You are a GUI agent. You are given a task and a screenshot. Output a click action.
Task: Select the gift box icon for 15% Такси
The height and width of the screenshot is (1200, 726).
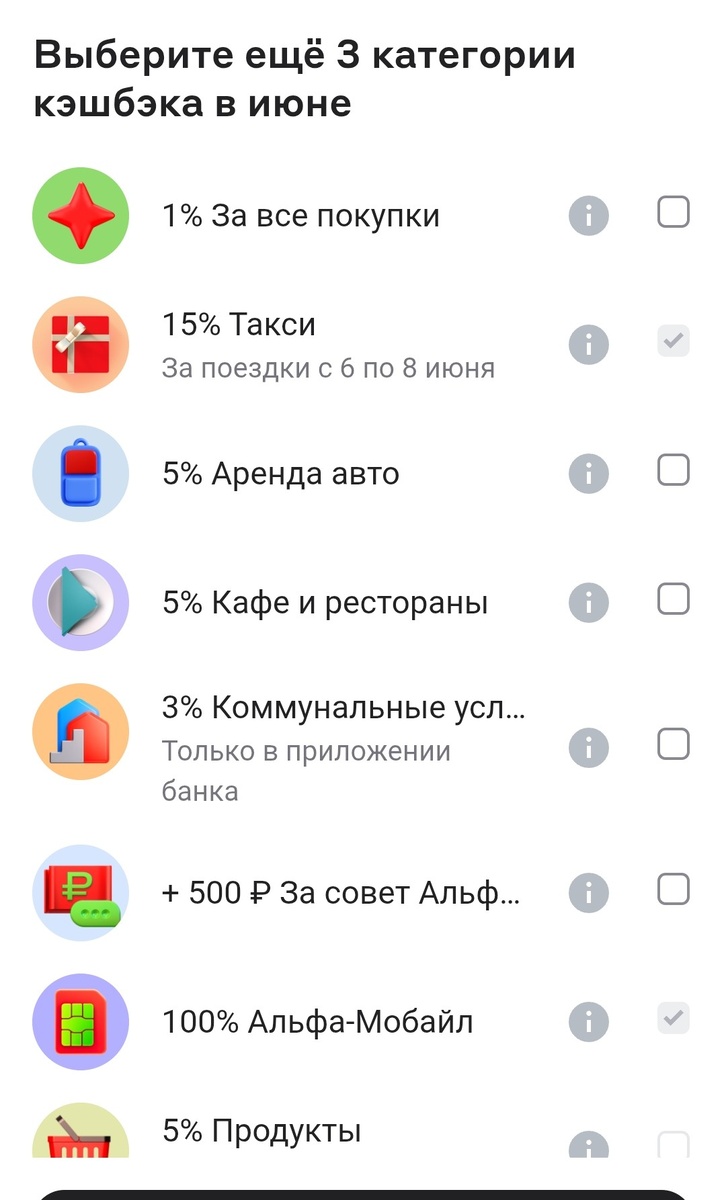point(80,344)
